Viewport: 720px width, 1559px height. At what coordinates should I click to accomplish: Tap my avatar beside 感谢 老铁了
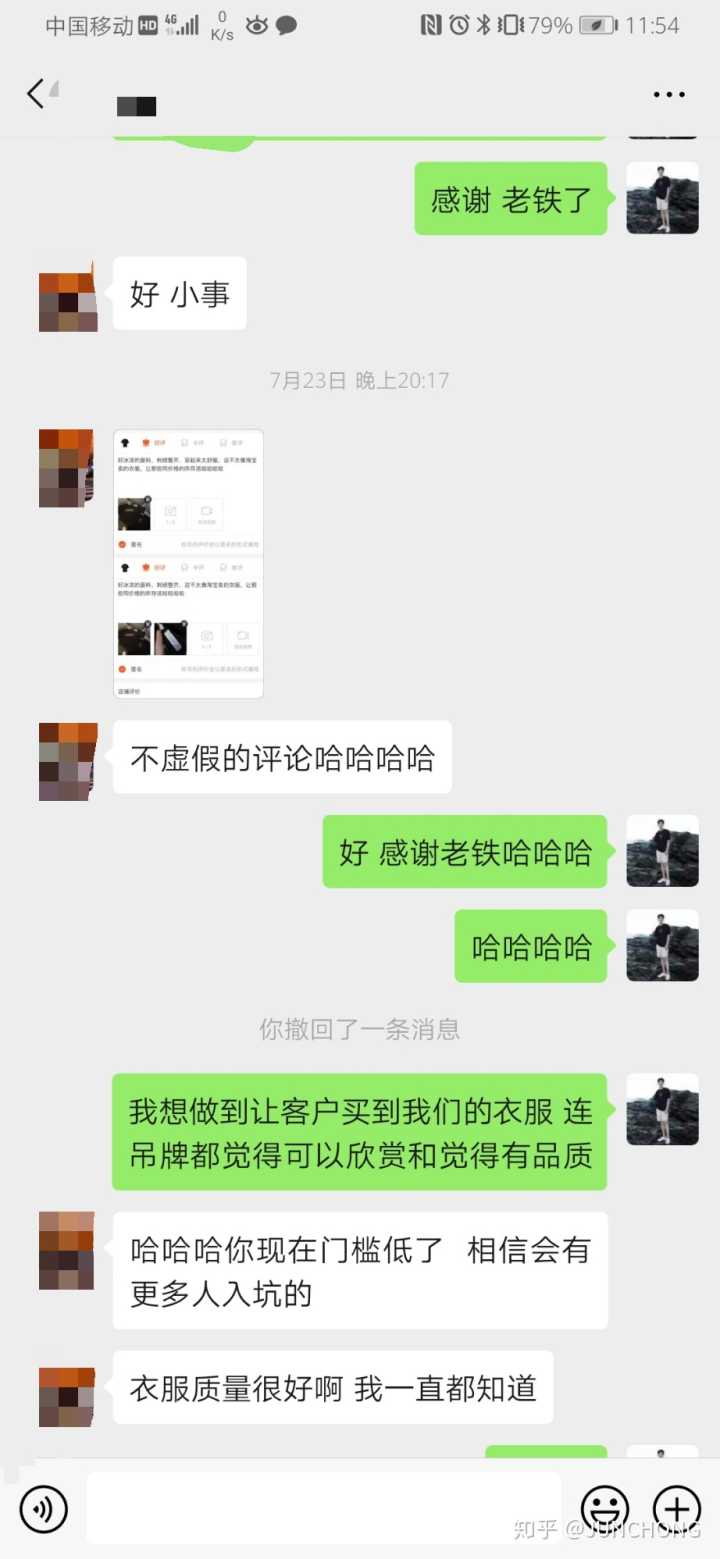(662, 198)
